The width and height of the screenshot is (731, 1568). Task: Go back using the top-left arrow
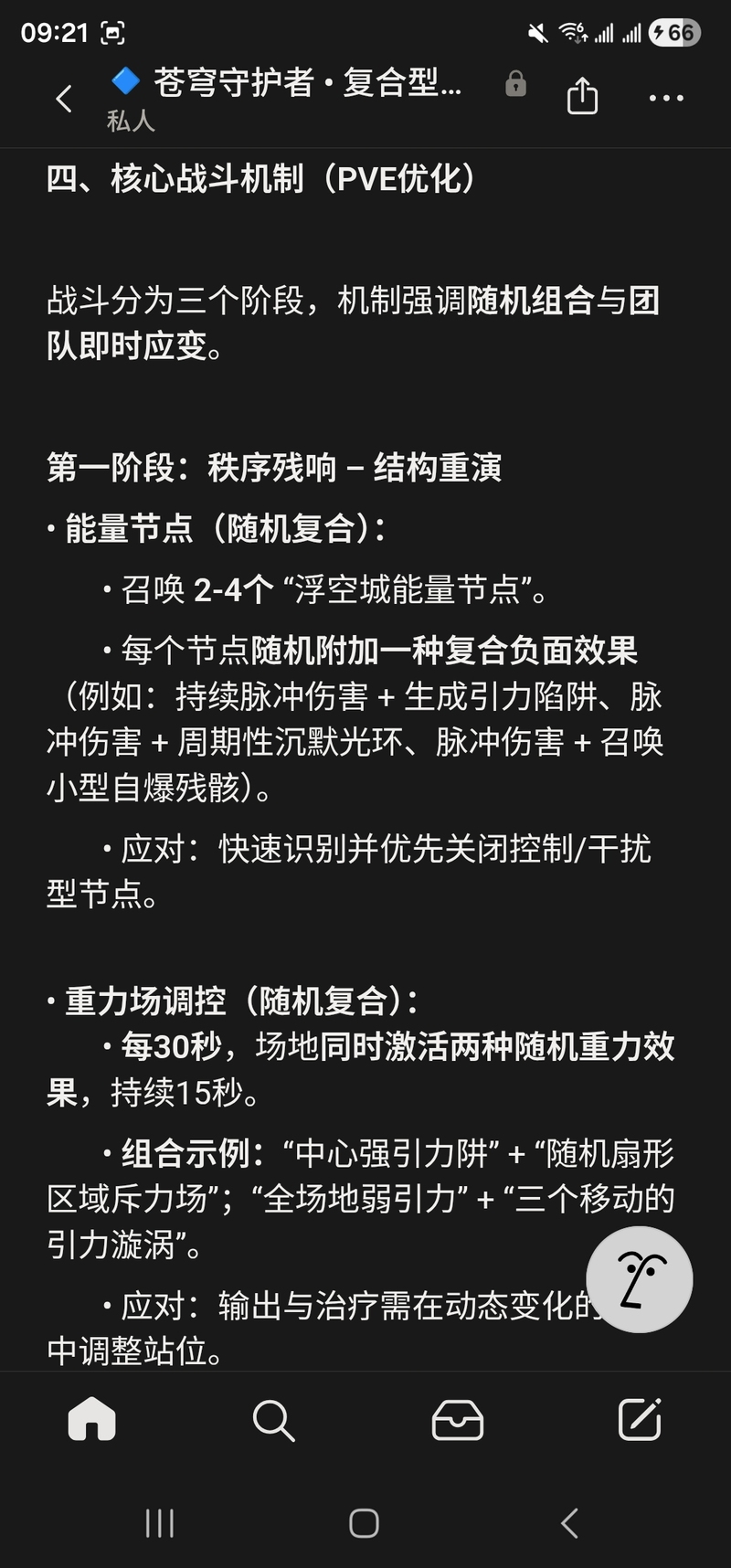coord(64,99)
